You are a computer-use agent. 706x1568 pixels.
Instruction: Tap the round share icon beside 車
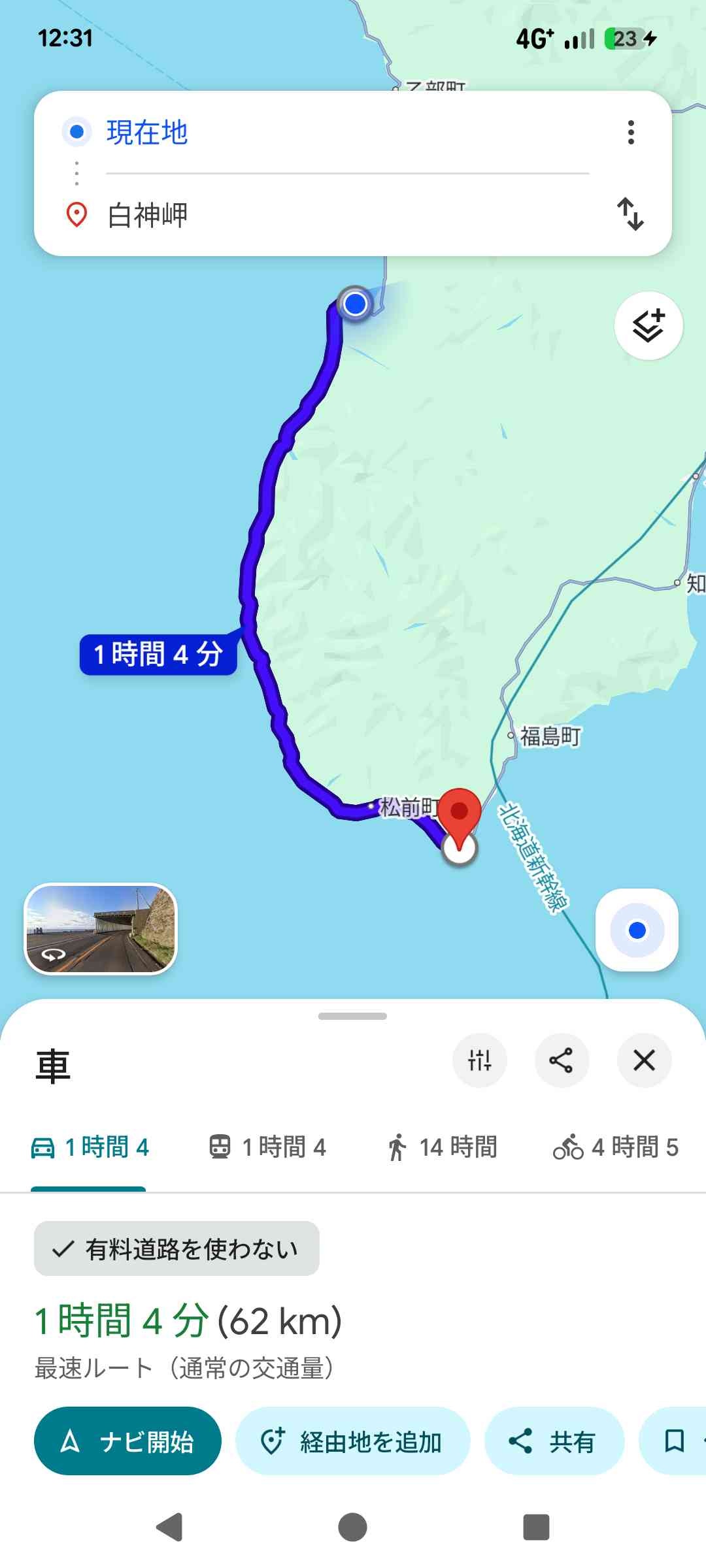[562, 1060]
